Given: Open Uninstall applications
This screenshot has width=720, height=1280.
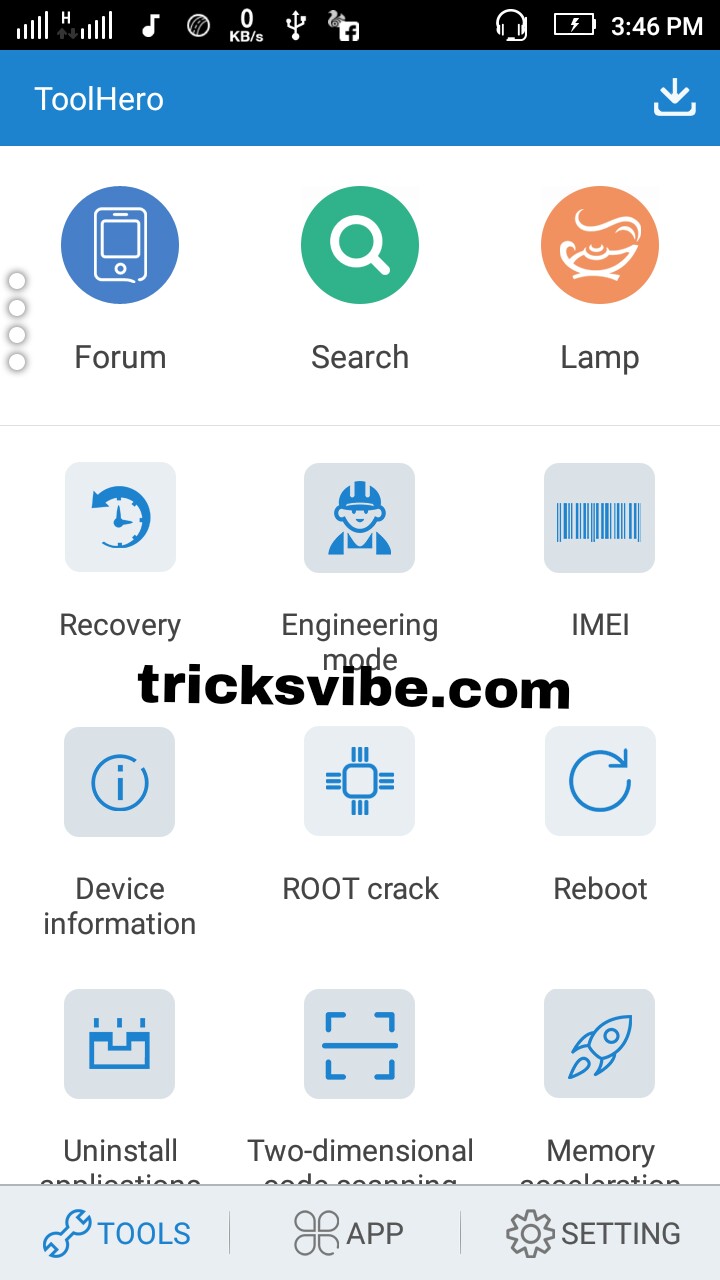Looking at the screenshot, I should pos(120,1044).
